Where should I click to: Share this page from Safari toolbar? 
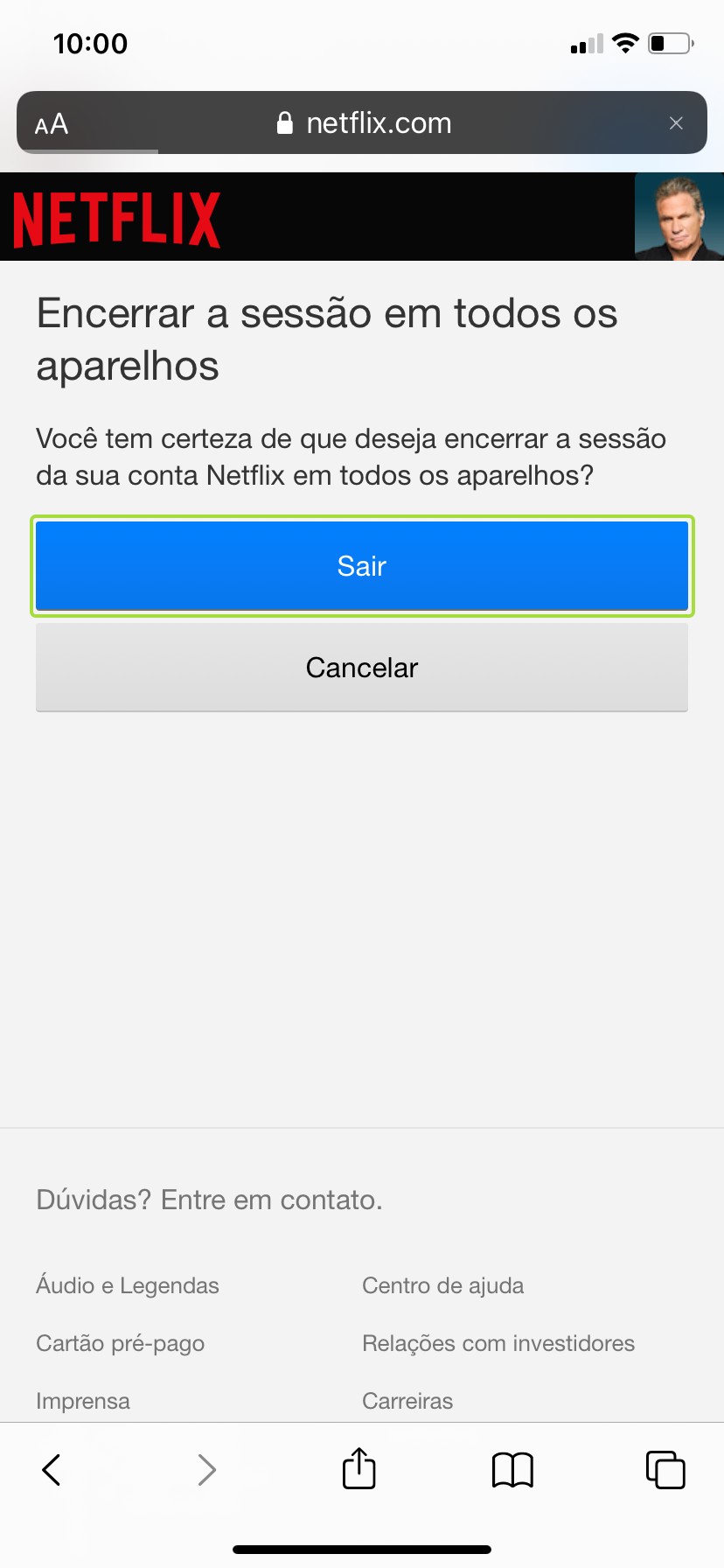point(359,1468)
